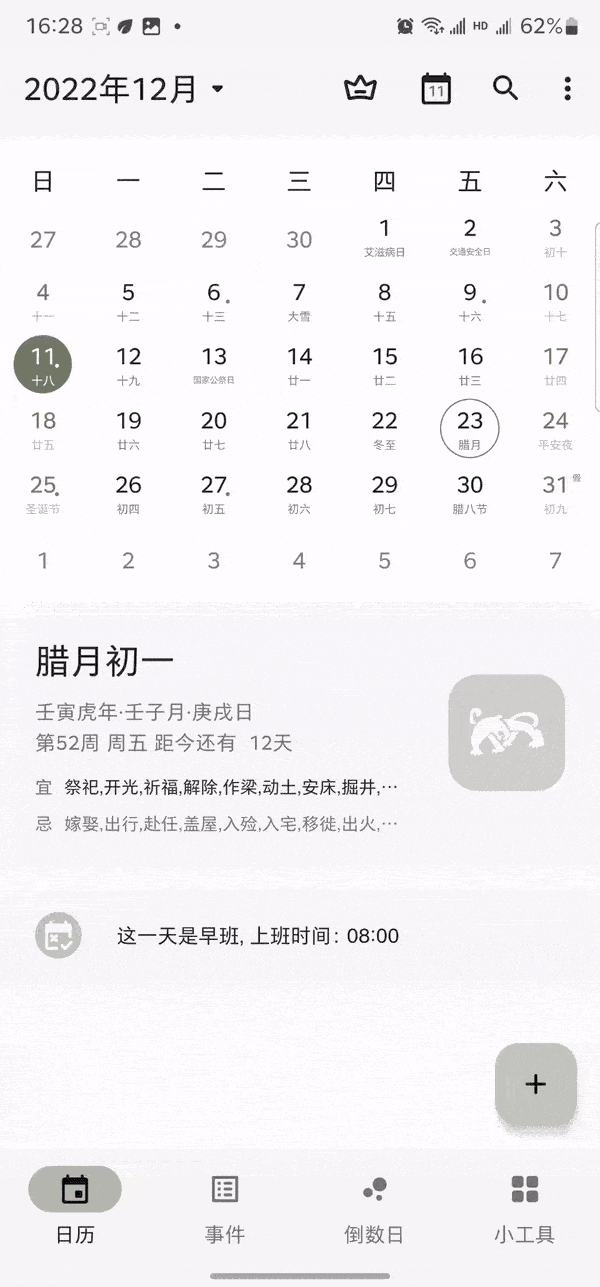Image resolution: width=600 pixels, height=1287 pixels.
Task: Open the search icon
Action: (x=506, y=88)
